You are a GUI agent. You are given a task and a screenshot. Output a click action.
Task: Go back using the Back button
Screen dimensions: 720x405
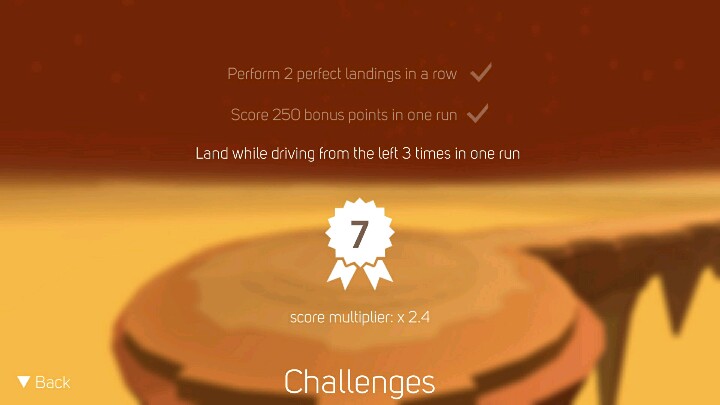tap(44, 382)
